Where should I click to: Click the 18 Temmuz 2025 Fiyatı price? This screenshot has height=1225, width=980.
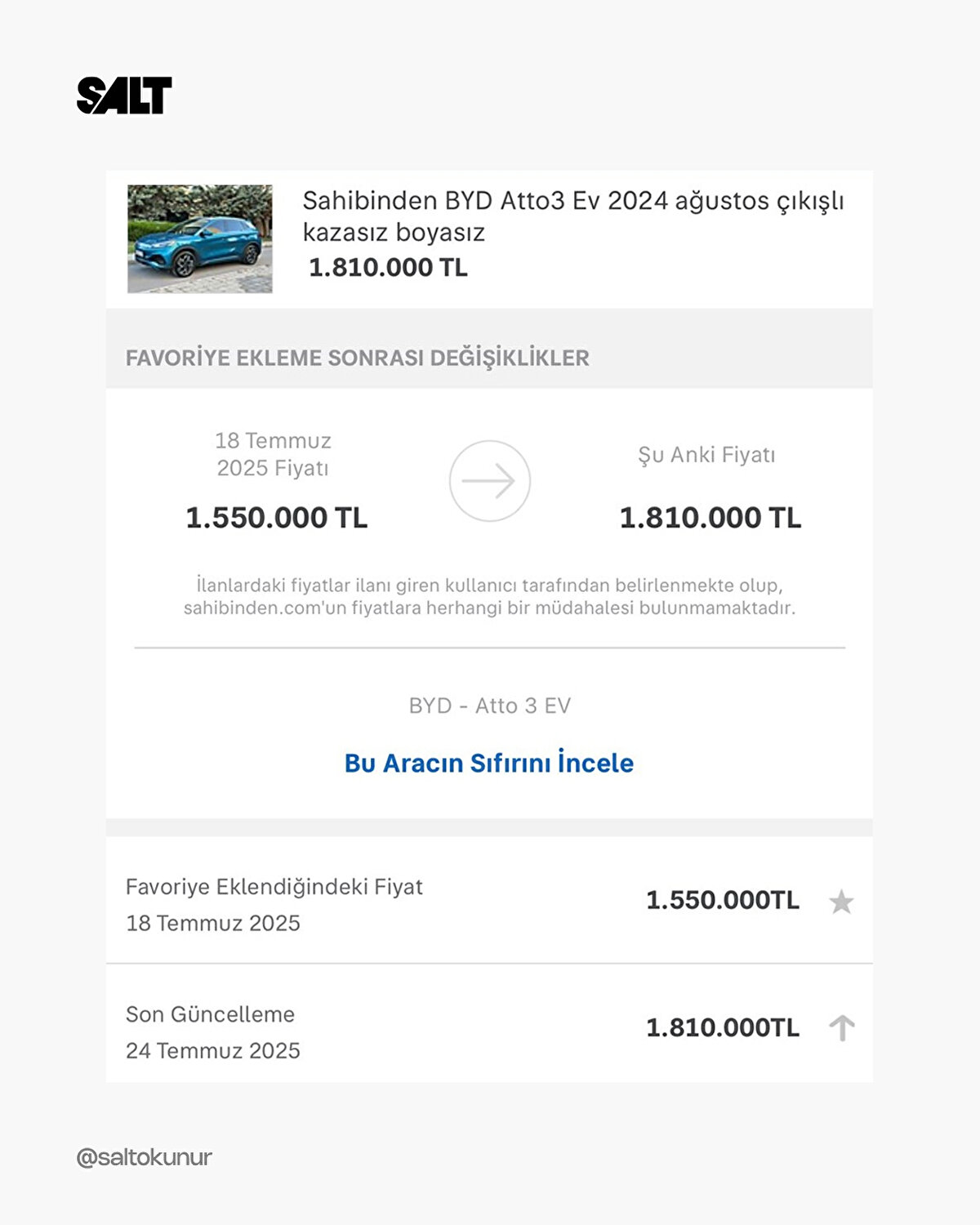(x=275, y=517)
